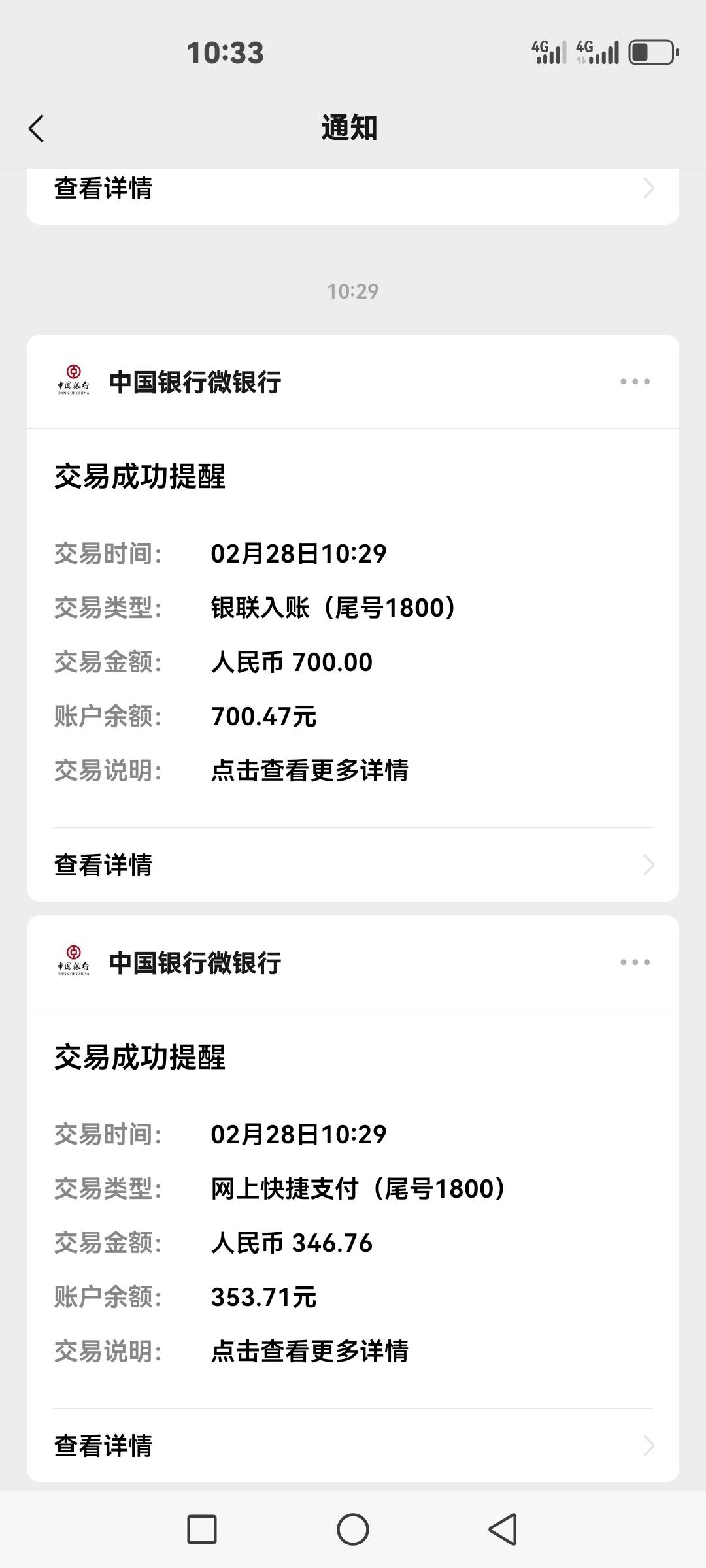
Task: Go to the system home screen
Action: point(353,1529)
